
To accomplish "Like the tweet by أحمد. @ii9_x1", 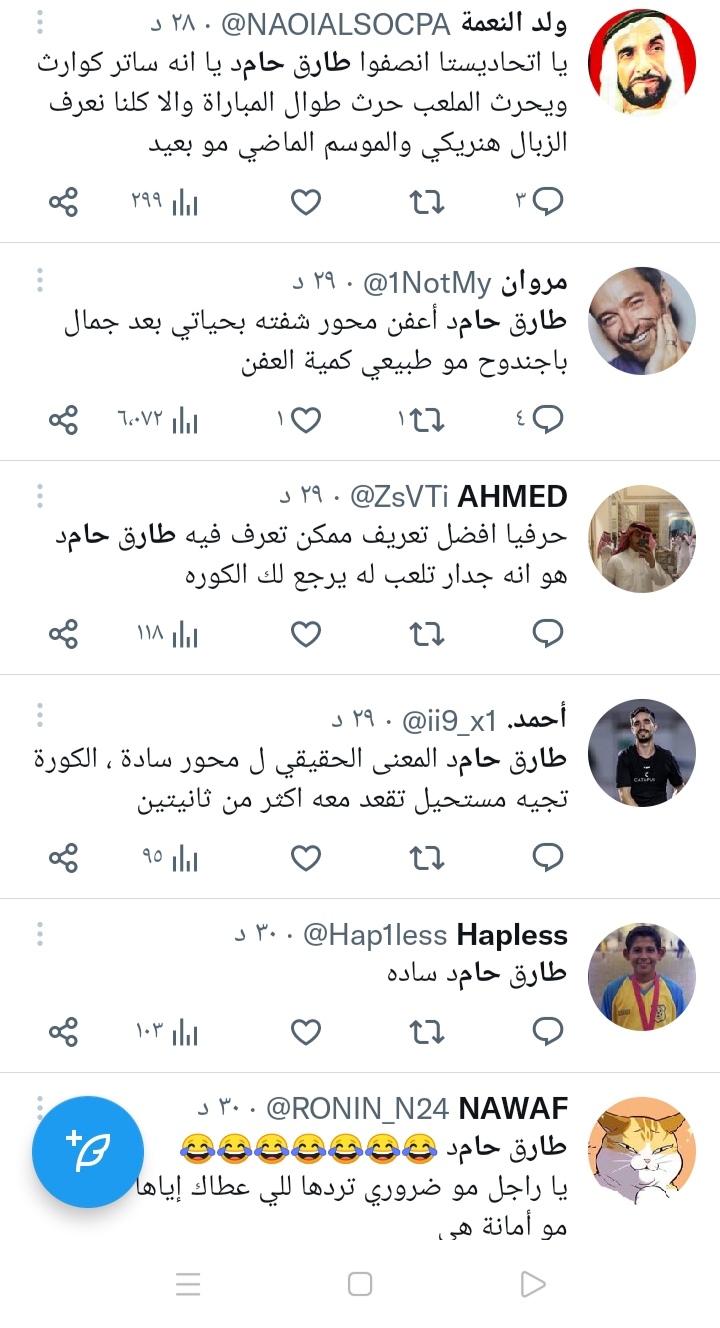I will click(306, 857).
